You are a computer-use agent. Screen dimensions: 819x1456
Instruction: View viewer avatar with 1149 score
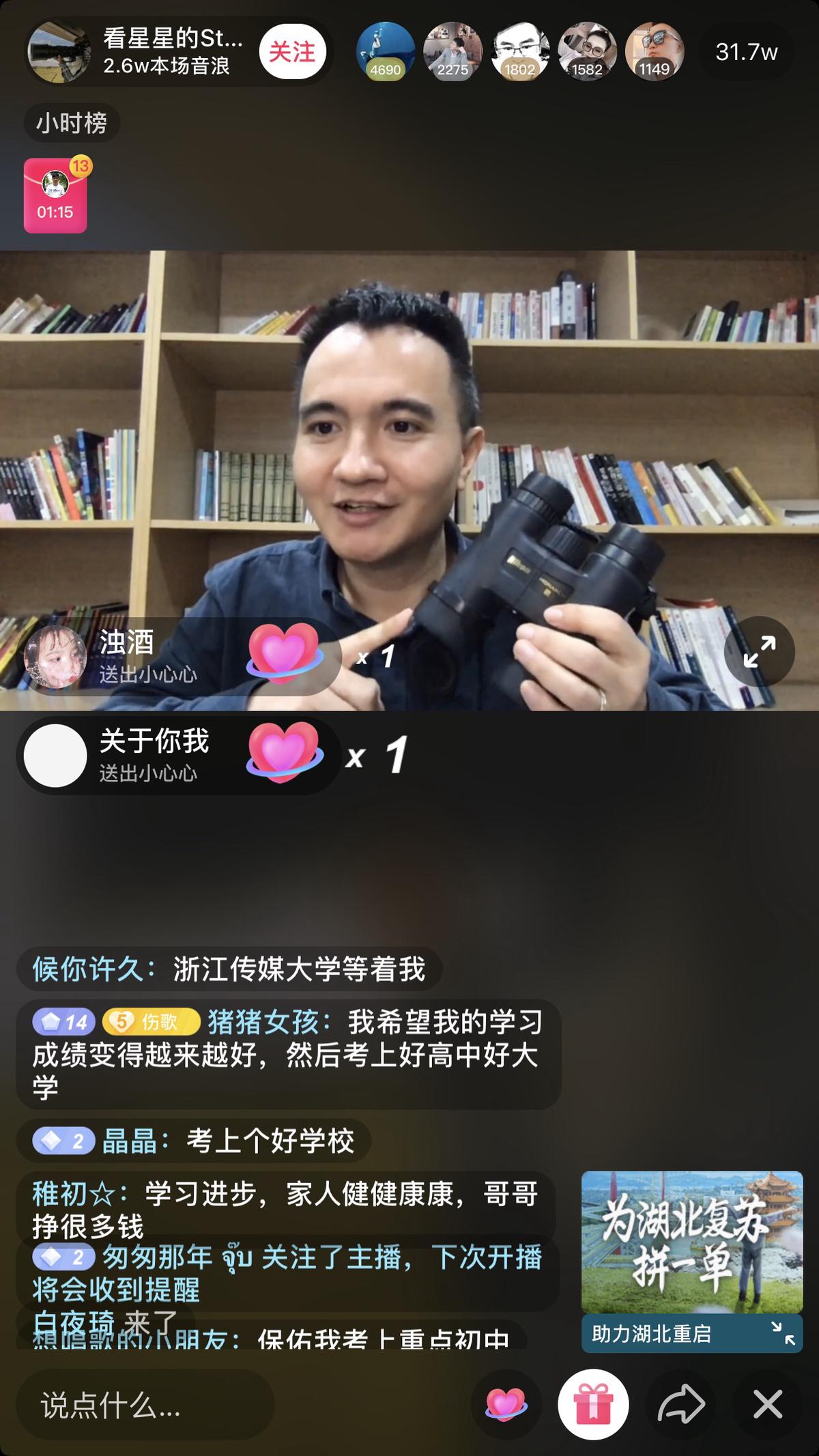(654, 53)
